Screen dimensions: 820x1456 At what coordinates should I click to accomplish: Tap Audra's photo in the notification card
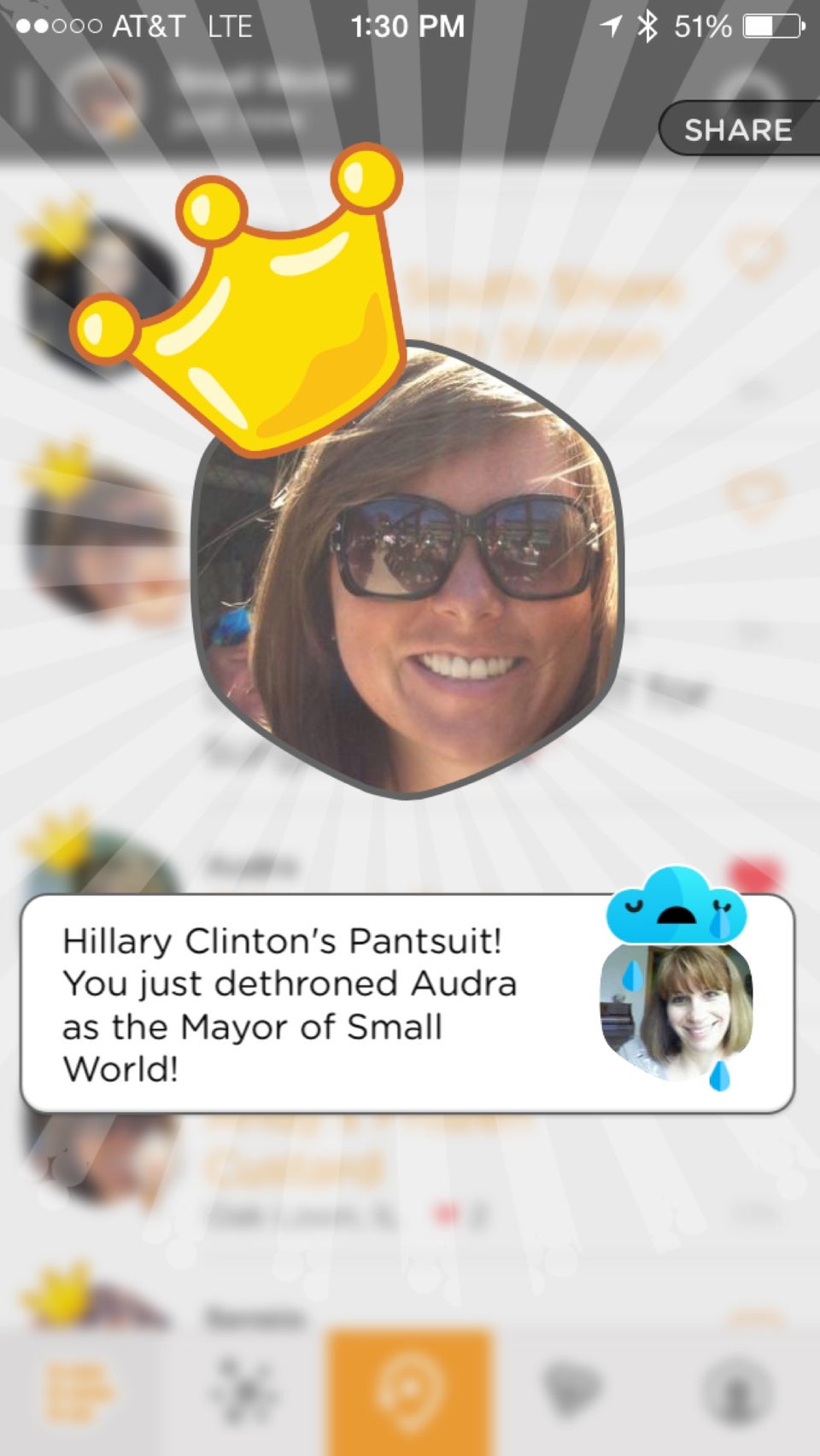[675, 1016]
